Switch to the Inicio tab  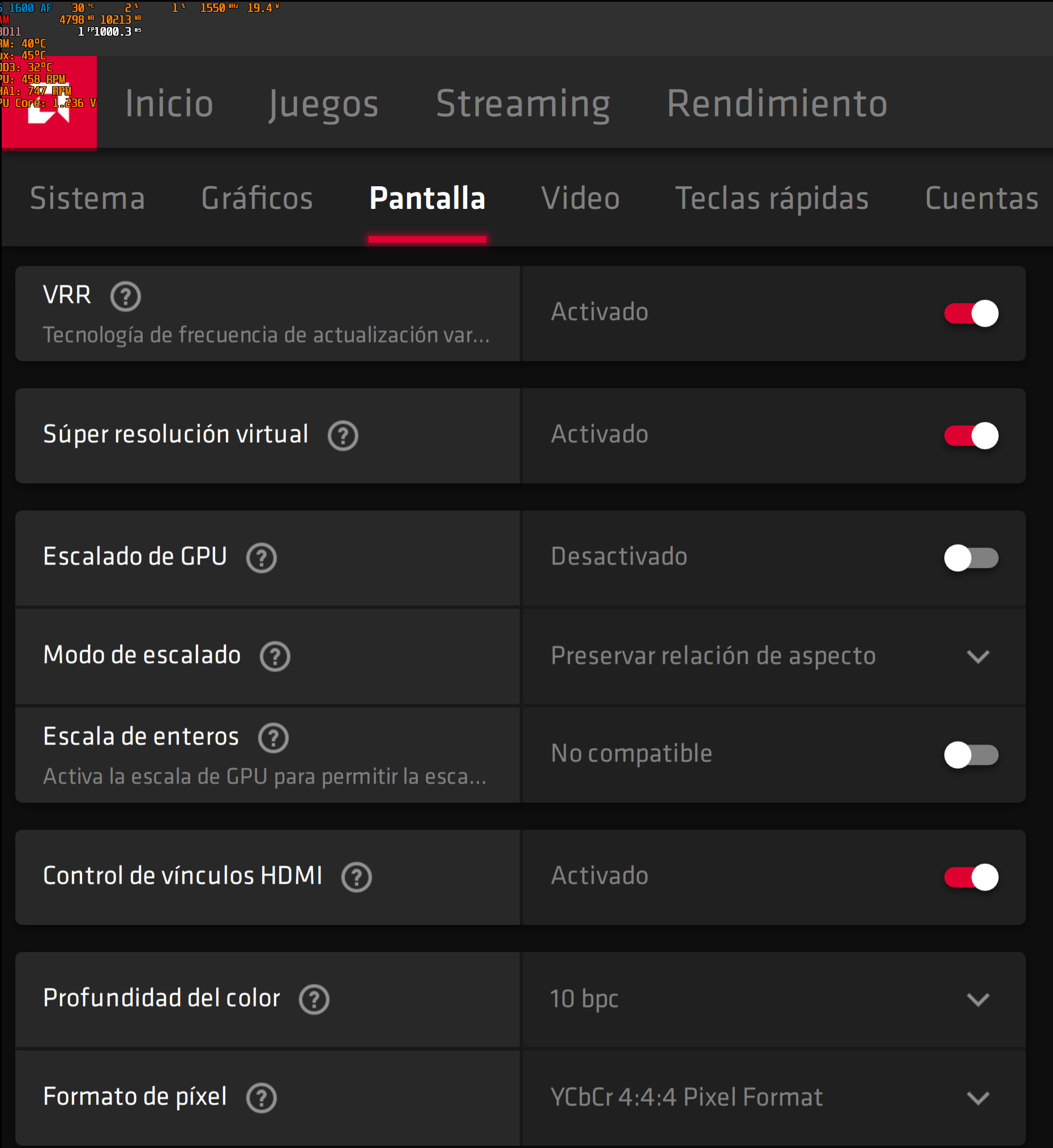[x=169, y=104]
